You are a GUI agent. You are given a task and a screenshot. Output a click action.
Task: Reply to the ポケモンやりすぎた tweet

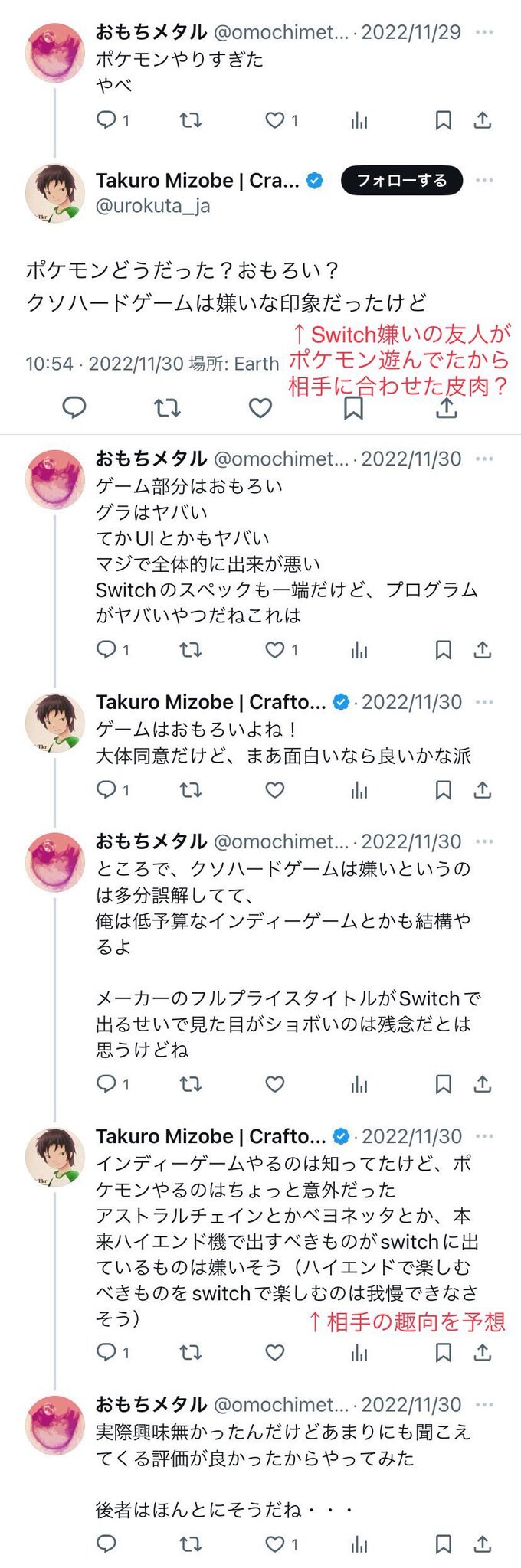point(106,120)
